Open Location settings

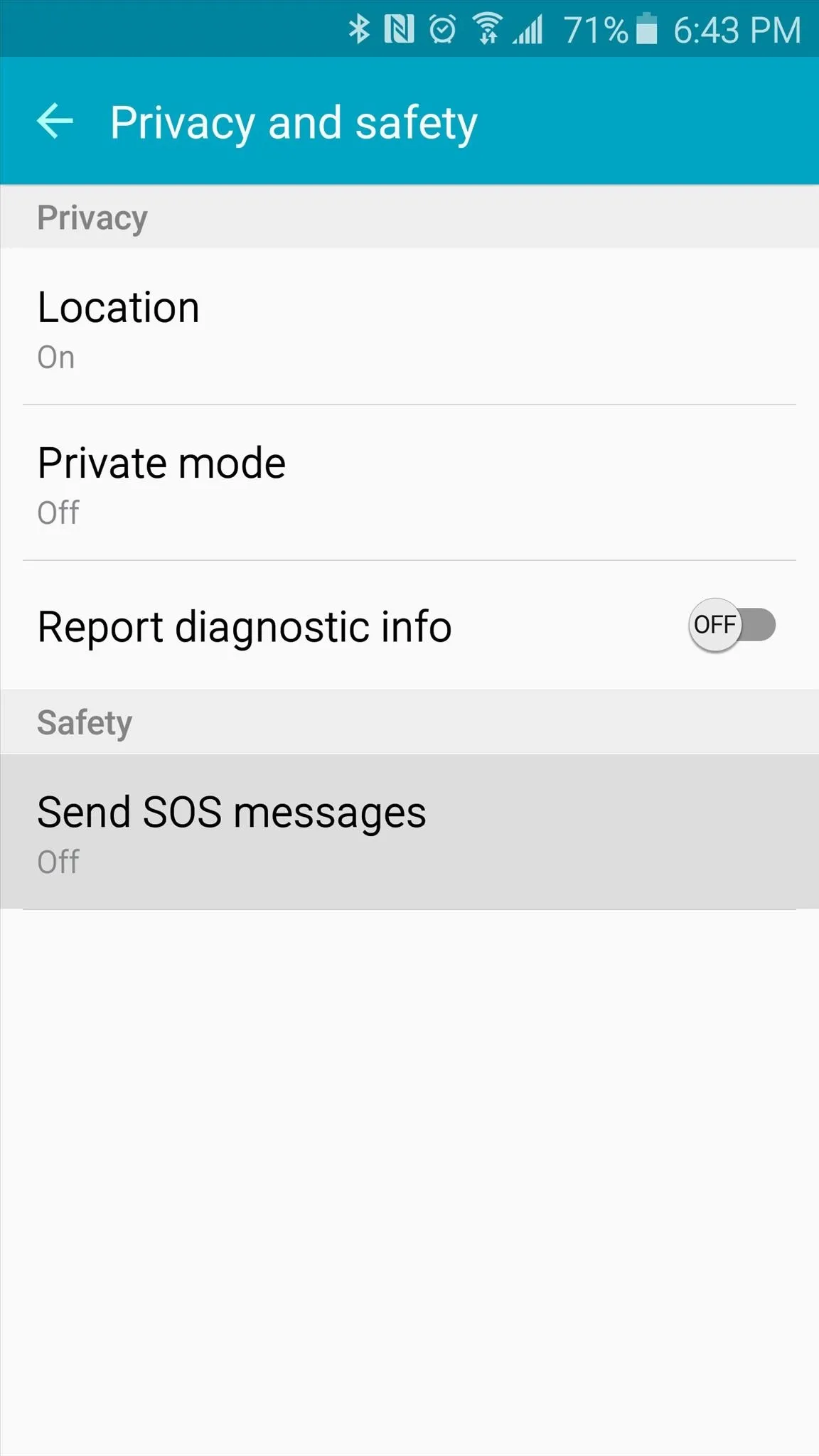[x=409, y=327]
